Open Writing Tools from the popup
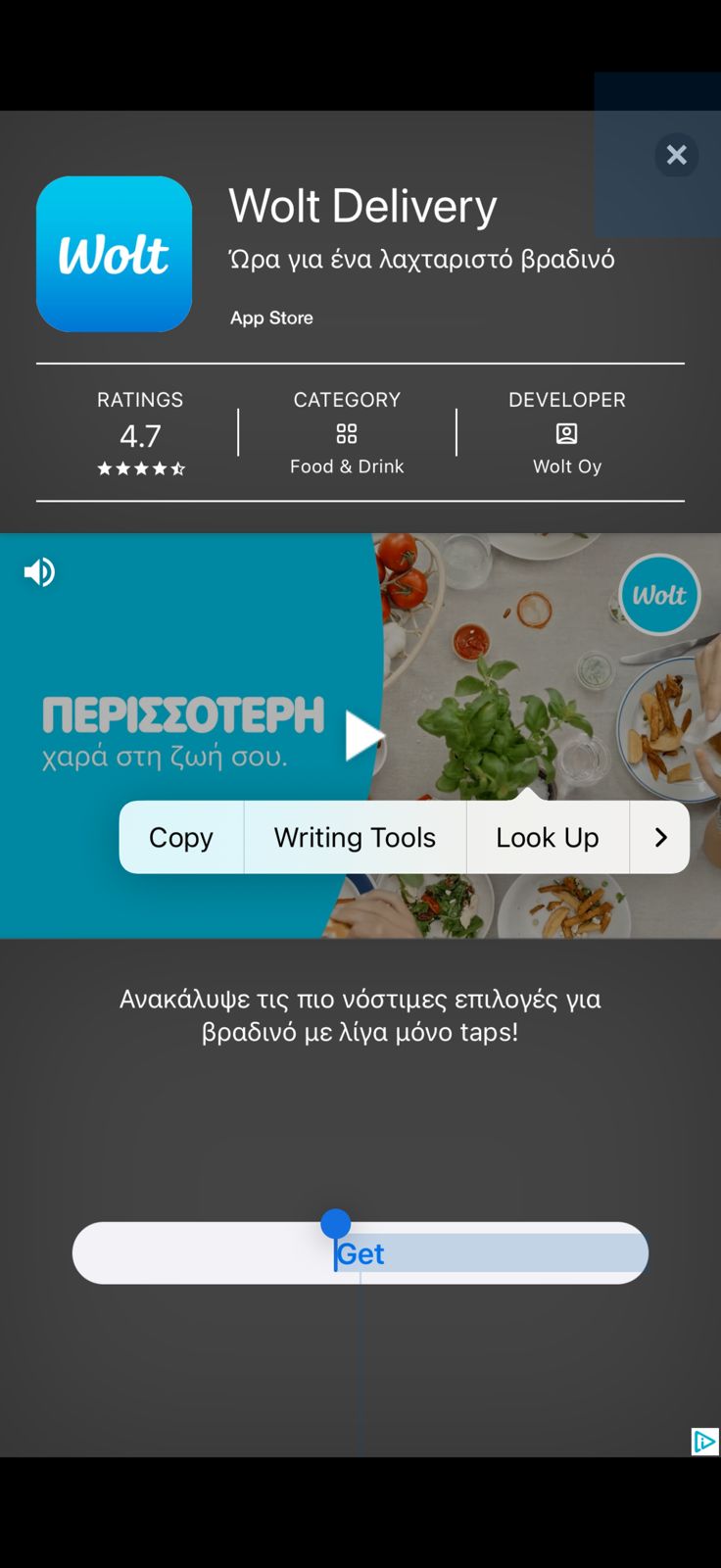The width and height of the screenshot is (721, 1568). point(355,838)
